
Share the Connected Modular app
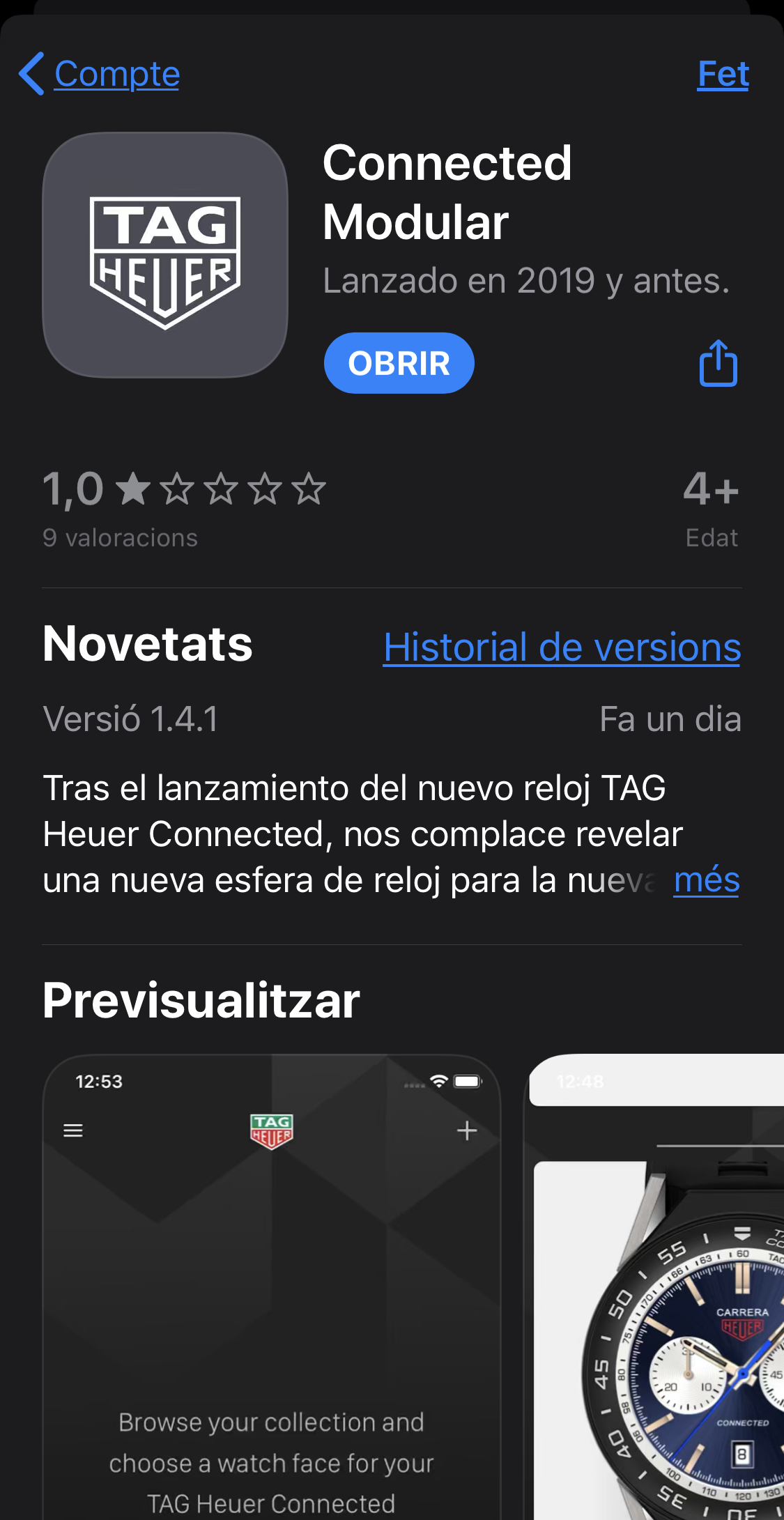pos(718,363)
